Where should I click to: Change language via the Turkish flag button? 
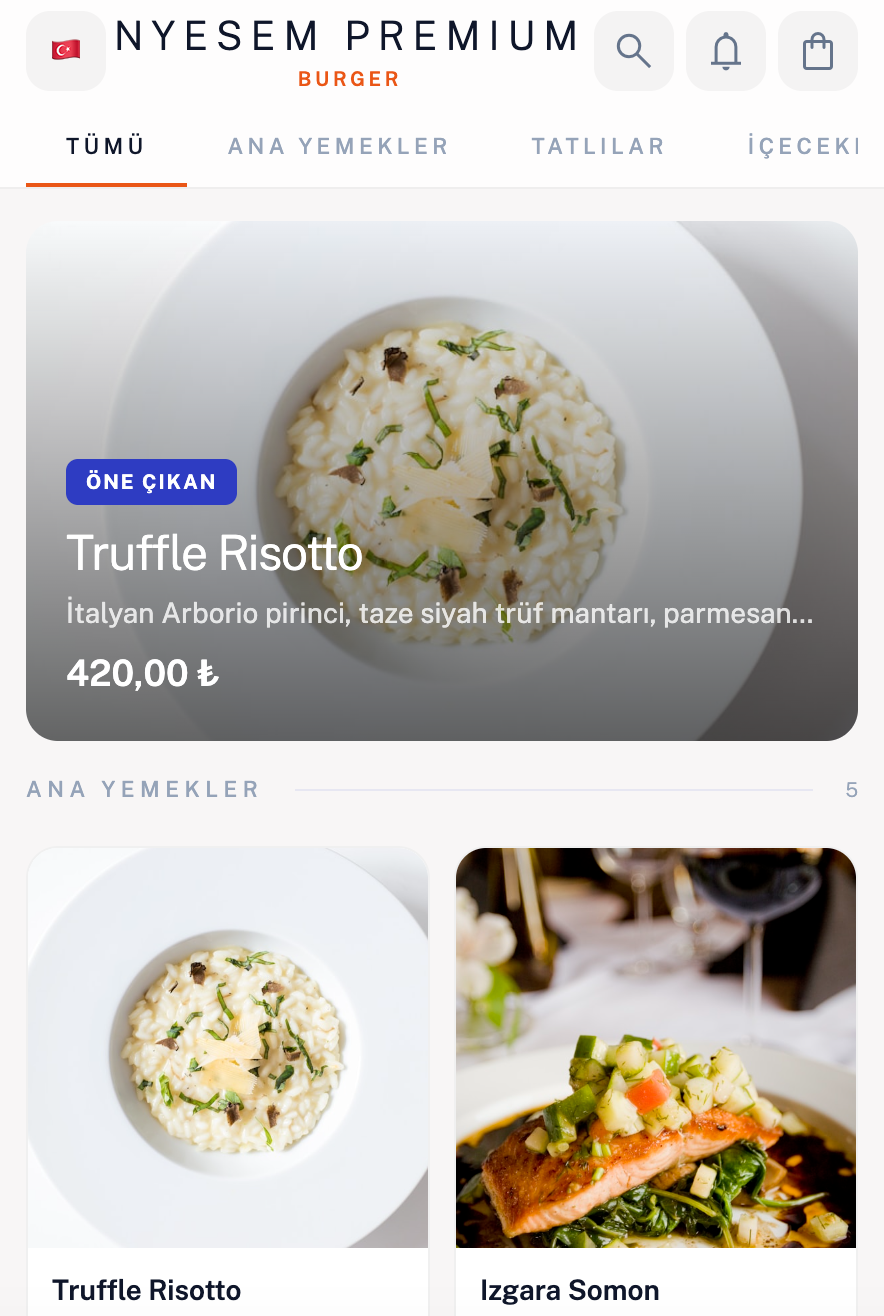point(66,50)
